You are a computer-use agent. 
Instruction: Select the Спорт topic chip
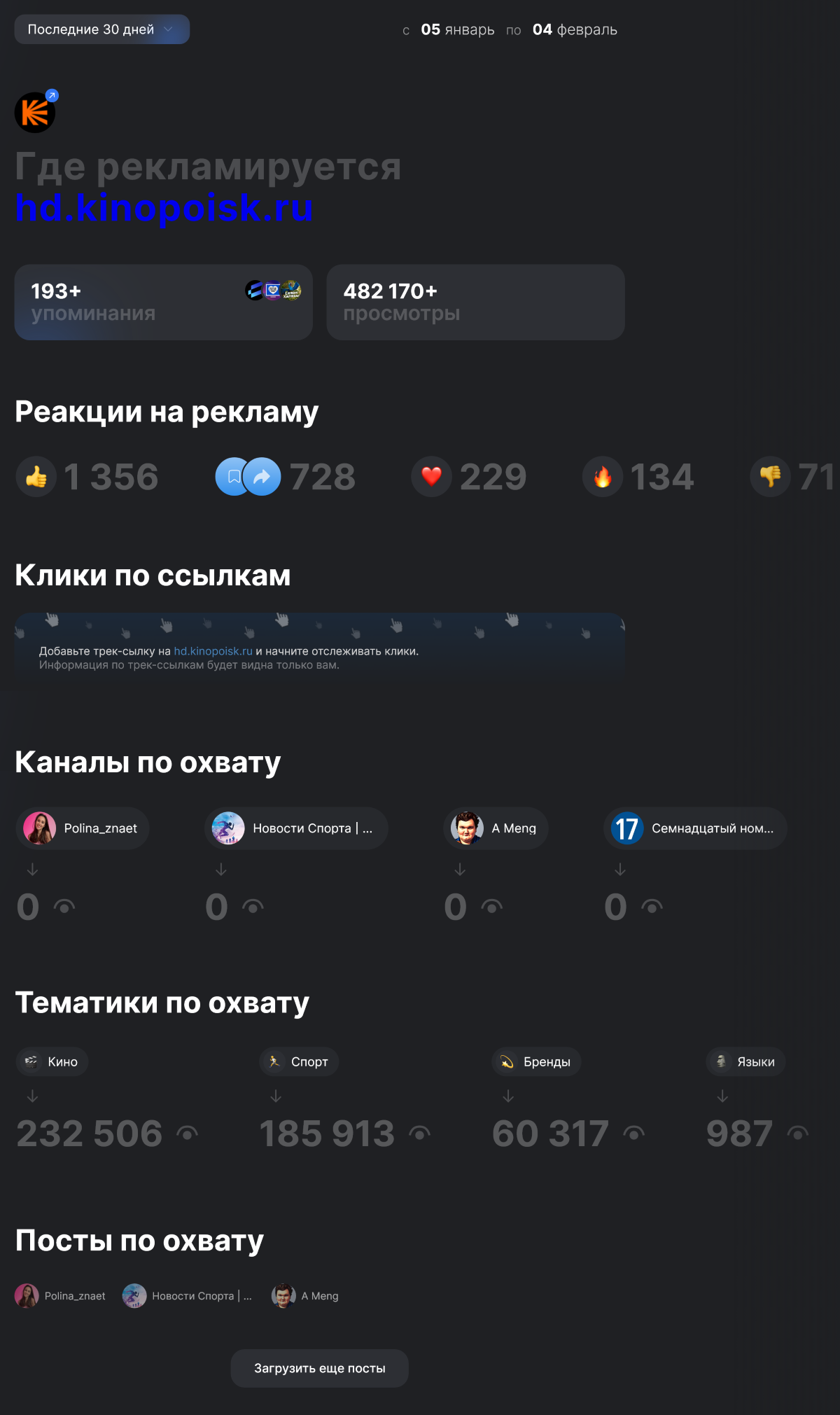[299, 1062]
